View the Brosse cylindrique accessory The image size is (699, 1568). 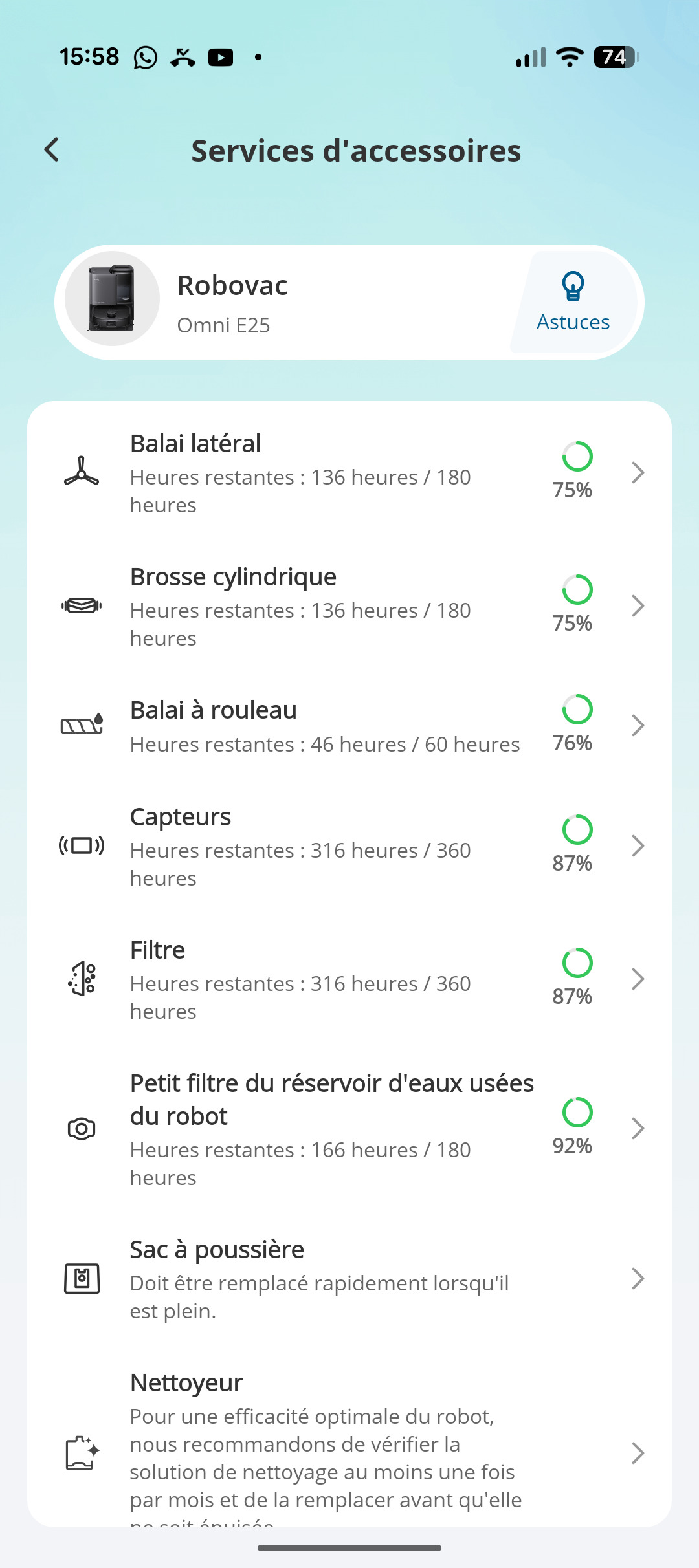(349, 607)
